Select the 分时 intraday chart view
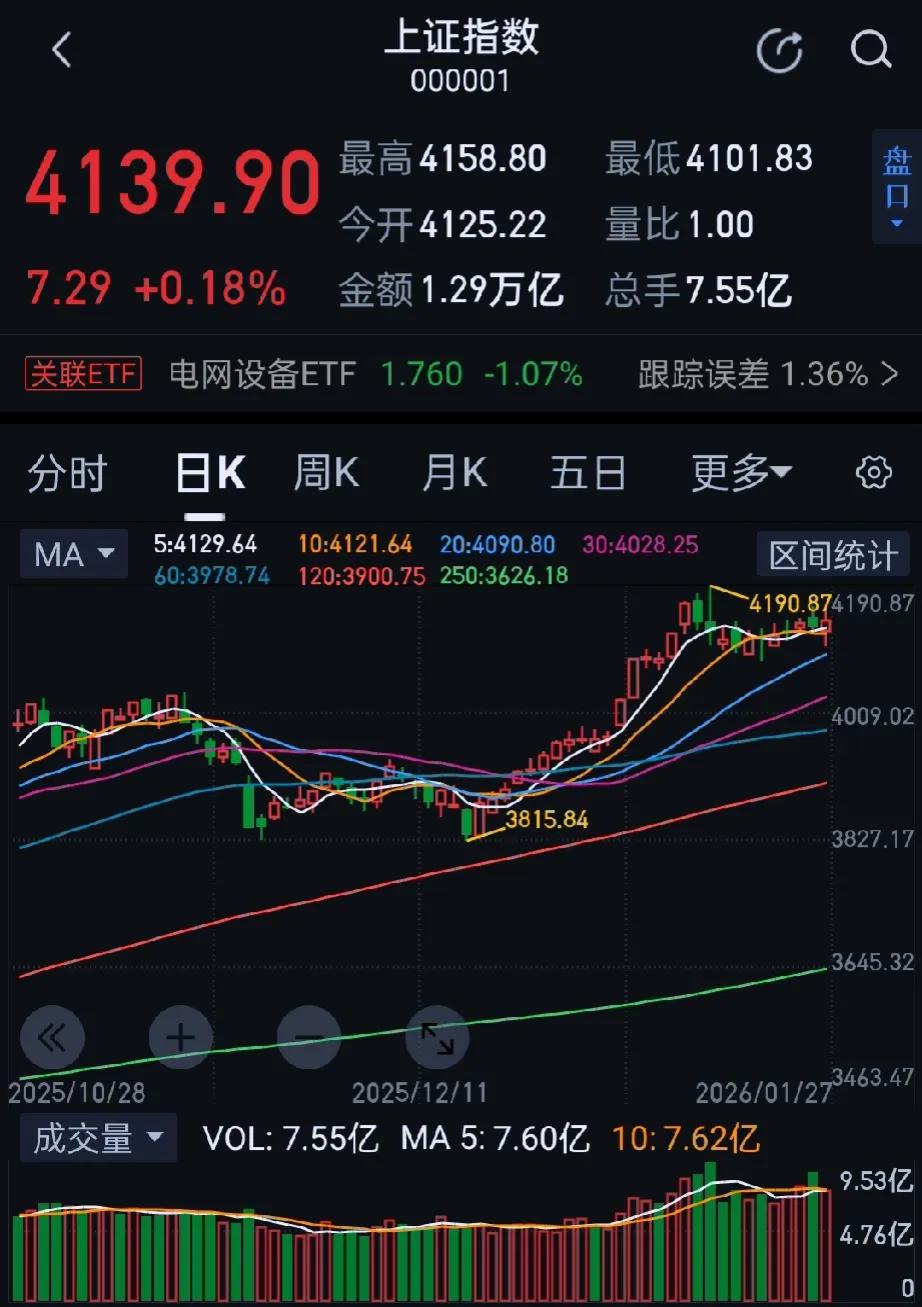Screen dimensions: 922x1307 click(x=67, y=472)
